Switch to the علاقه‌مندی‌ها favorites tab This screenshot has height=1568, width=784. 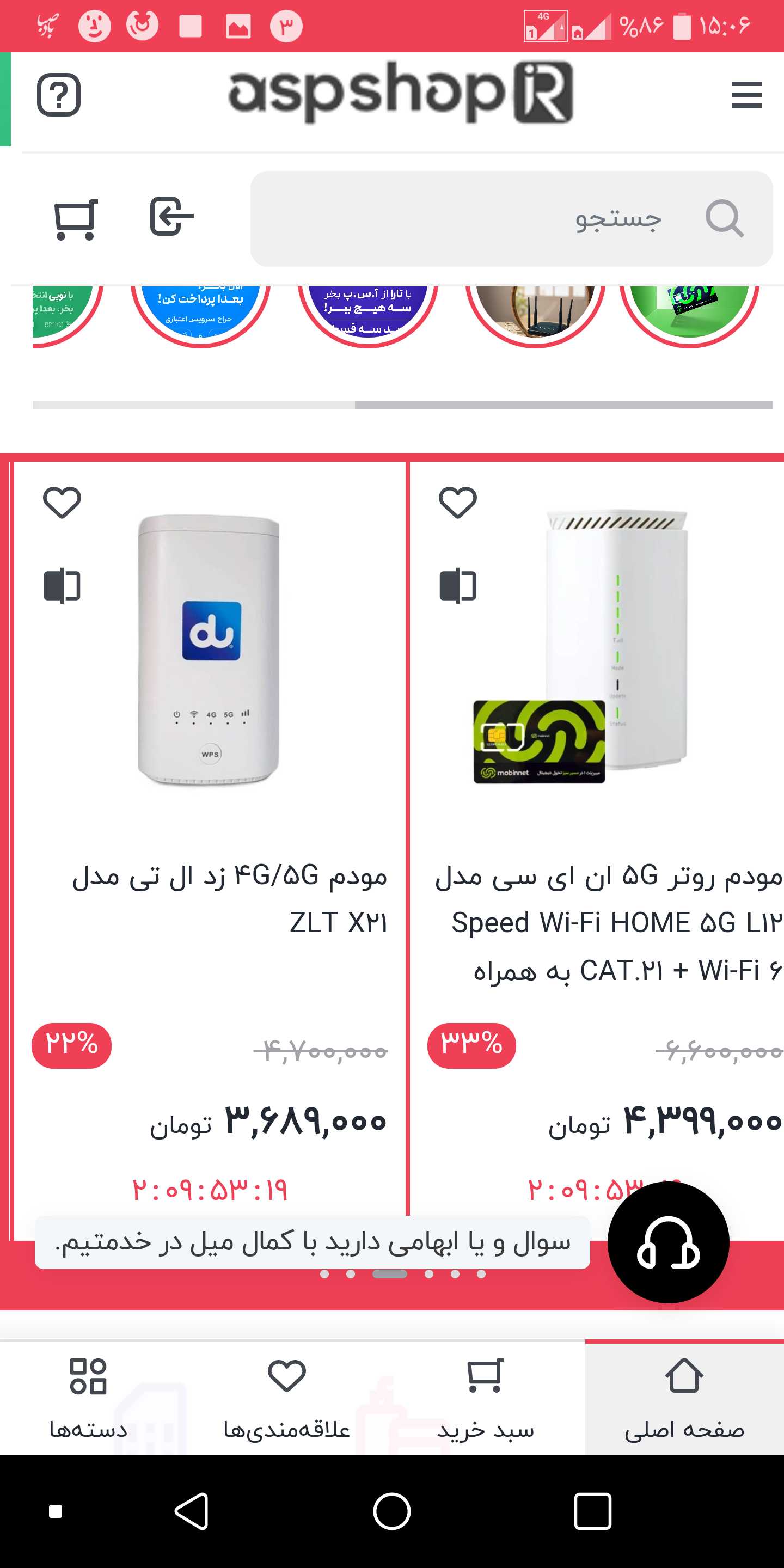point(287,1398)
